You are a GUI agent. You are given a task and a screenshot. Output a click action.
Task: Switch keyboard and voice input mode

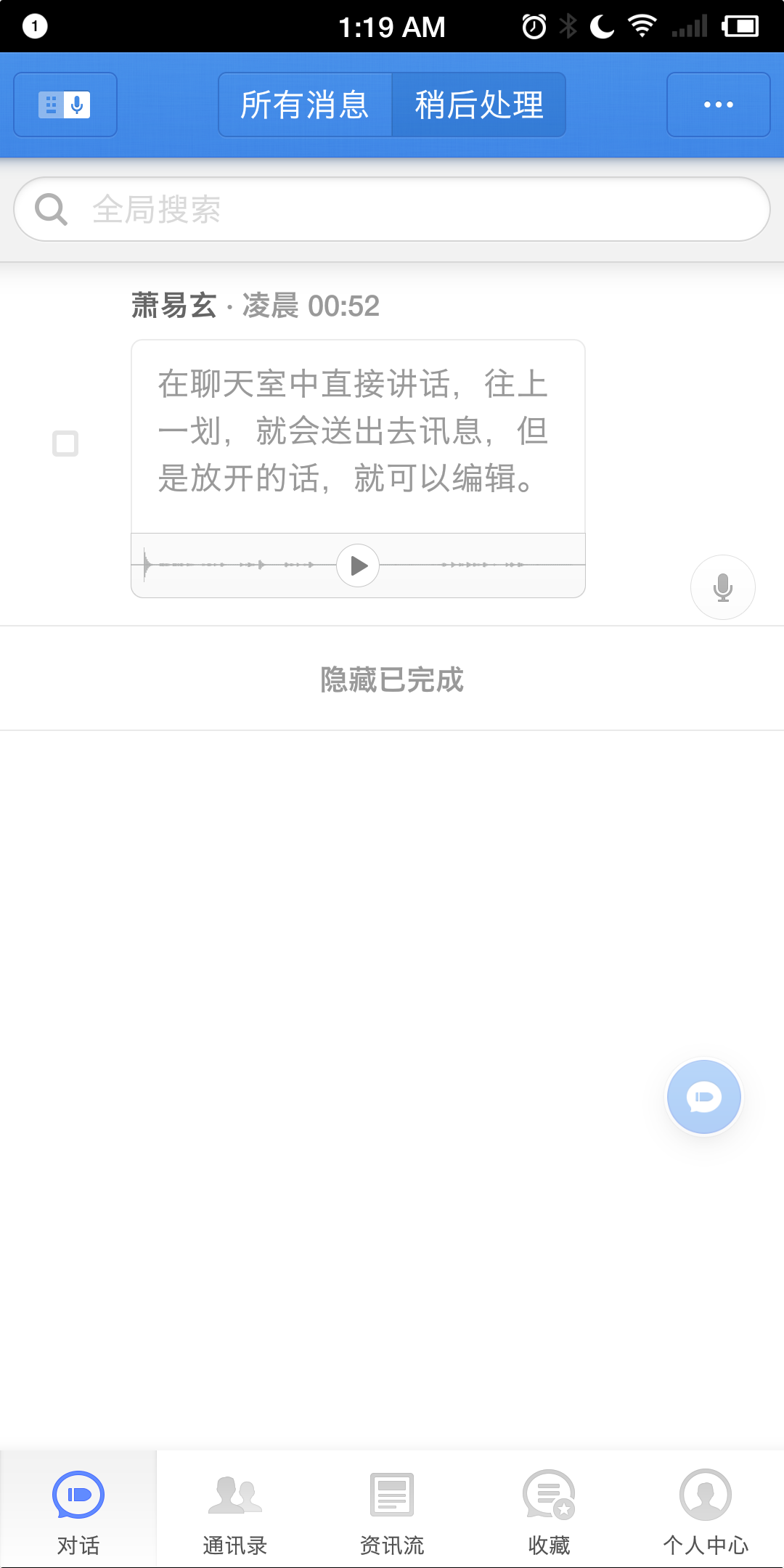[65, 105]
